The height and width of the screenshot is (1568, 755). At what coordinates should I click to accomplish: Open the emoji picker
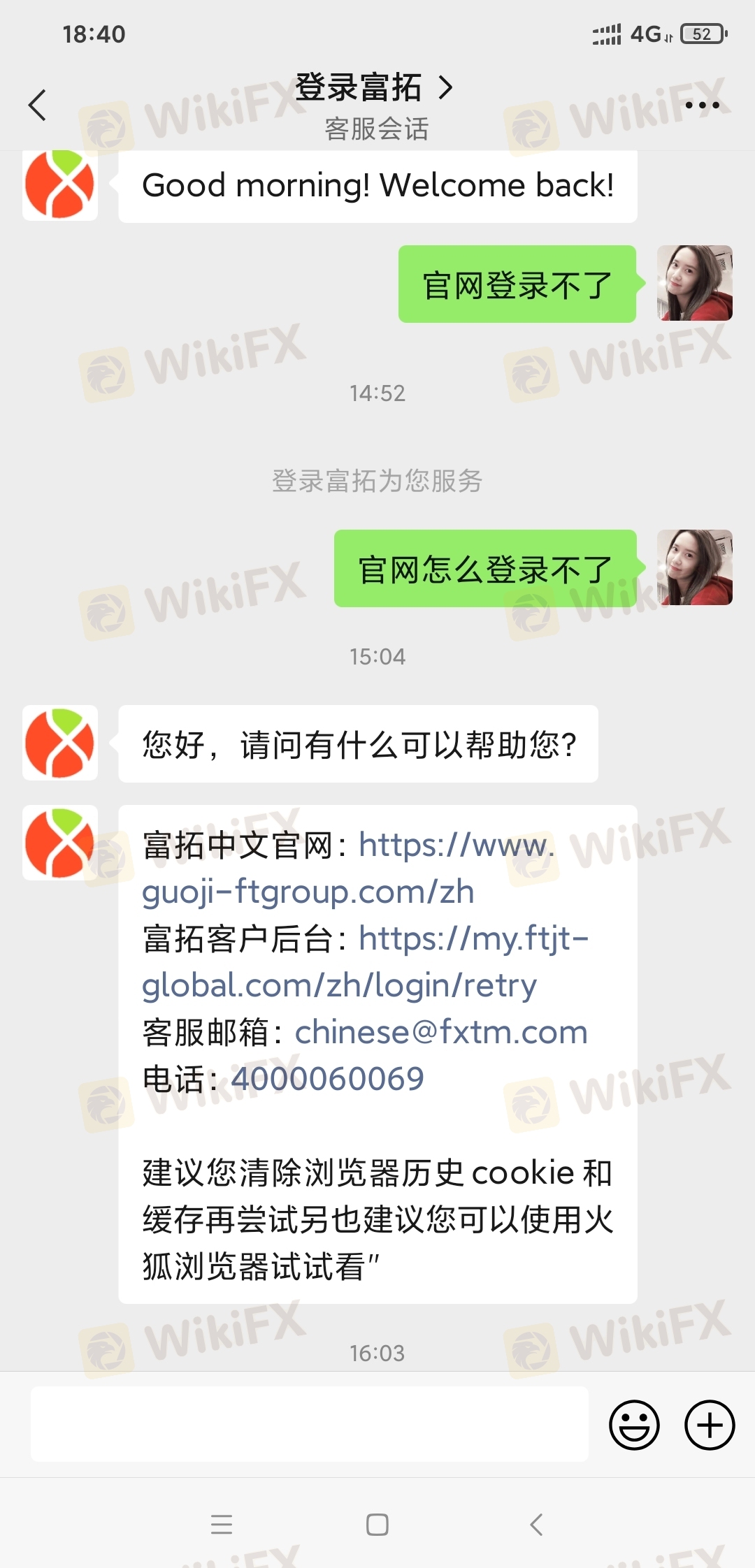pyautogui.click(x=634, y=1425)
